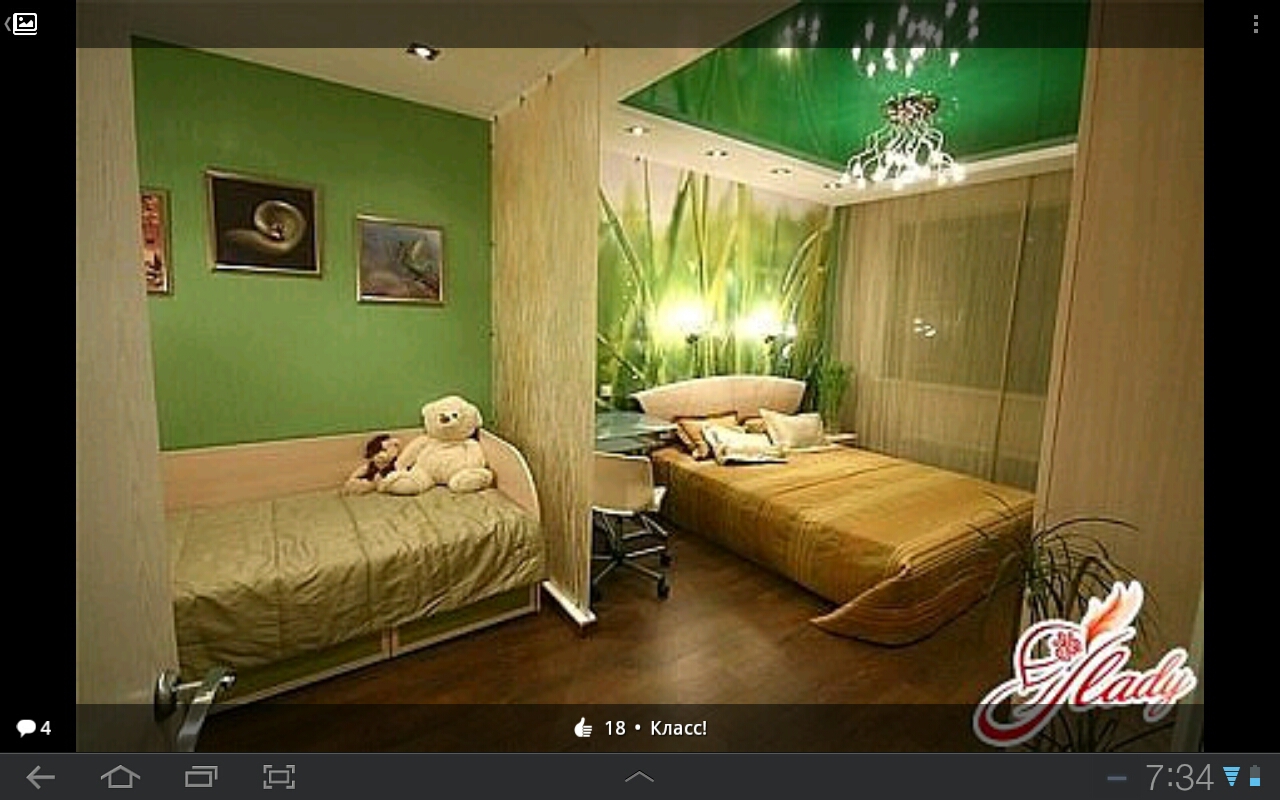Like the photo with Класс!
This screenshot has width=1280, height=800.
640,728
